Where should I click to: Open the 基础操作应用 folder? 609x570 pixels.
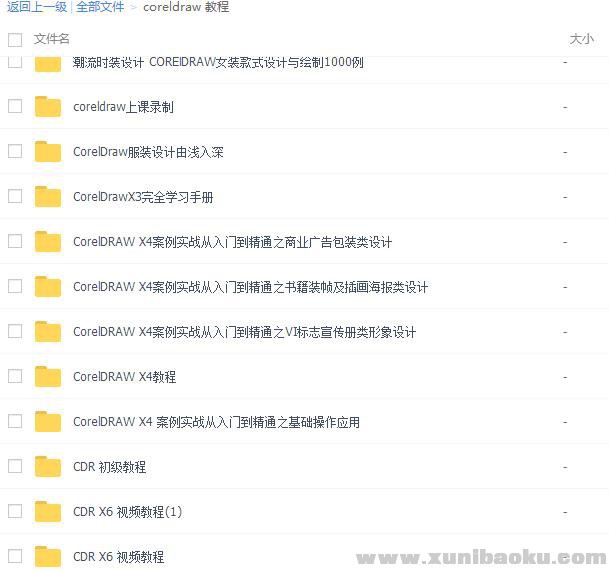tap(216, 422)
